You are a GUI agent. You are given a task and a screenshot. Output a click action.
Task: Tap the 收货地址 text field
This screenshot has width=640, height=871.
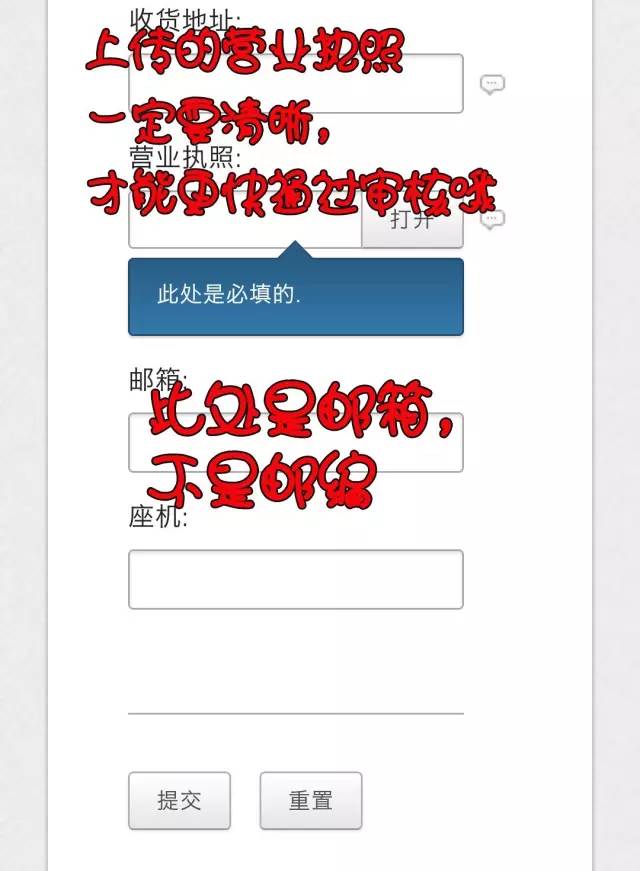(x=295, y=84)
